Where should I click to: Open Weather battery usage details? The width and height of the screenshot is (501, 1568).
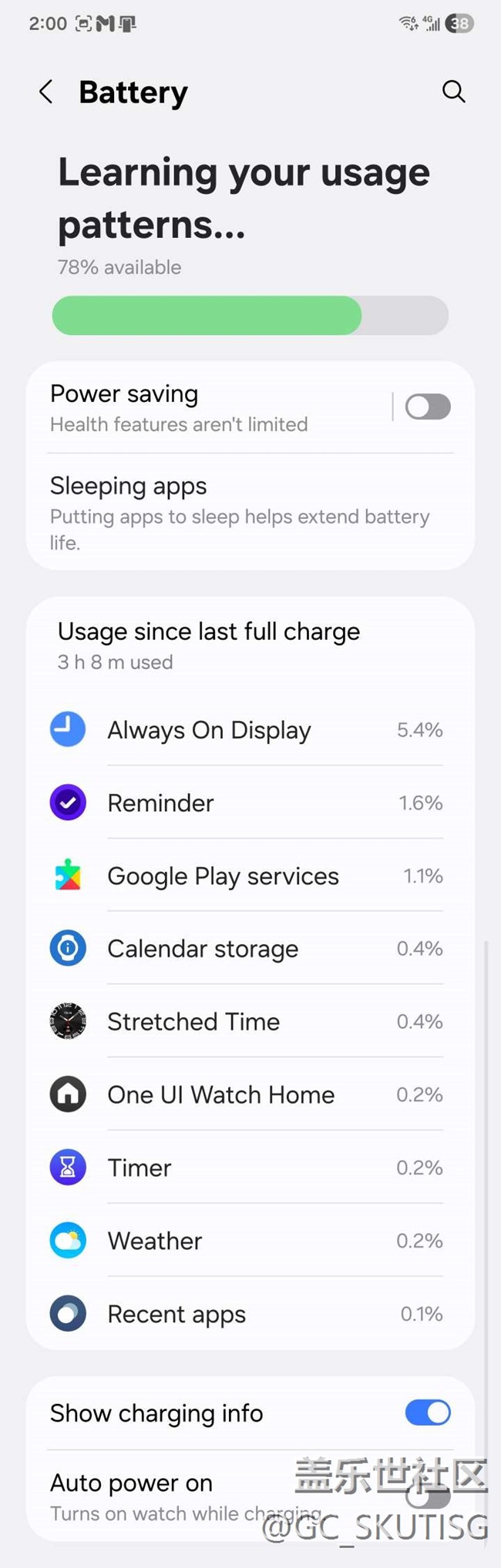click(x=247, y=1241)
